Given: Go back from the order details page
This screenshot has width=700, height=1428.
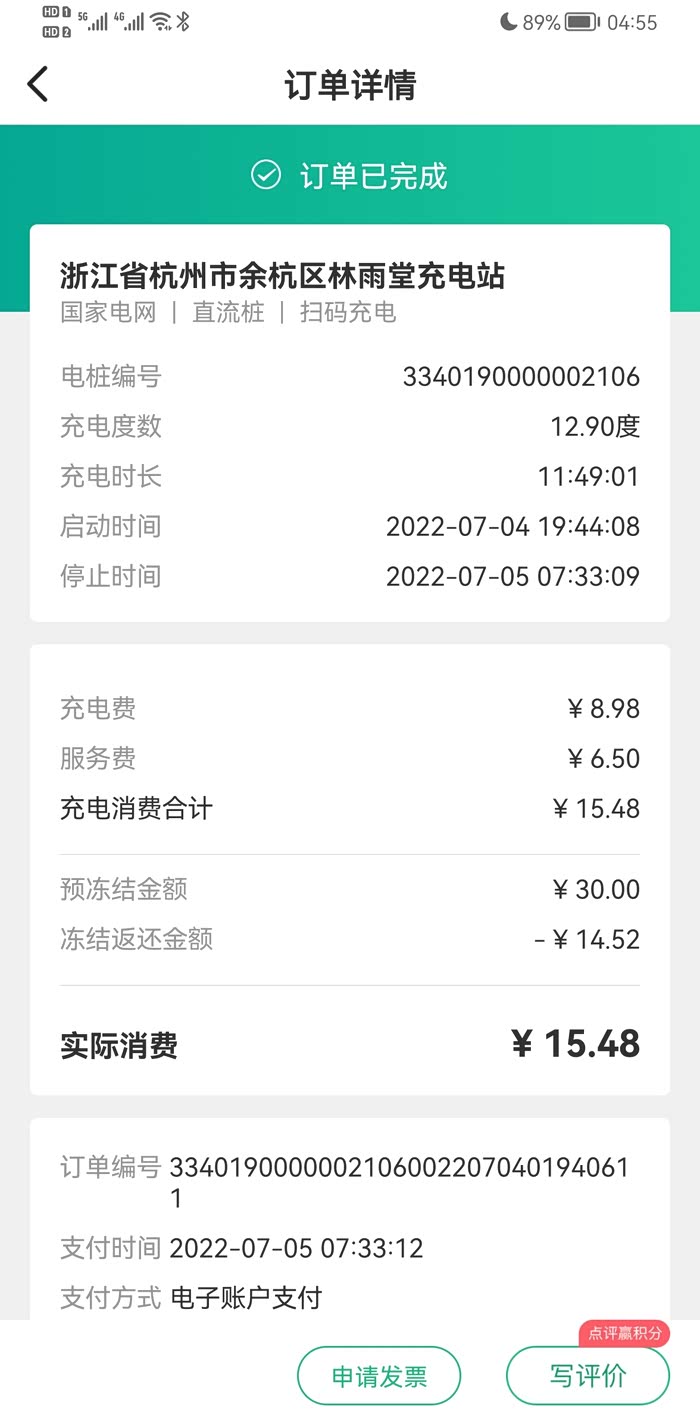Looking at the screenshot, I should click(x=38, y=85).
